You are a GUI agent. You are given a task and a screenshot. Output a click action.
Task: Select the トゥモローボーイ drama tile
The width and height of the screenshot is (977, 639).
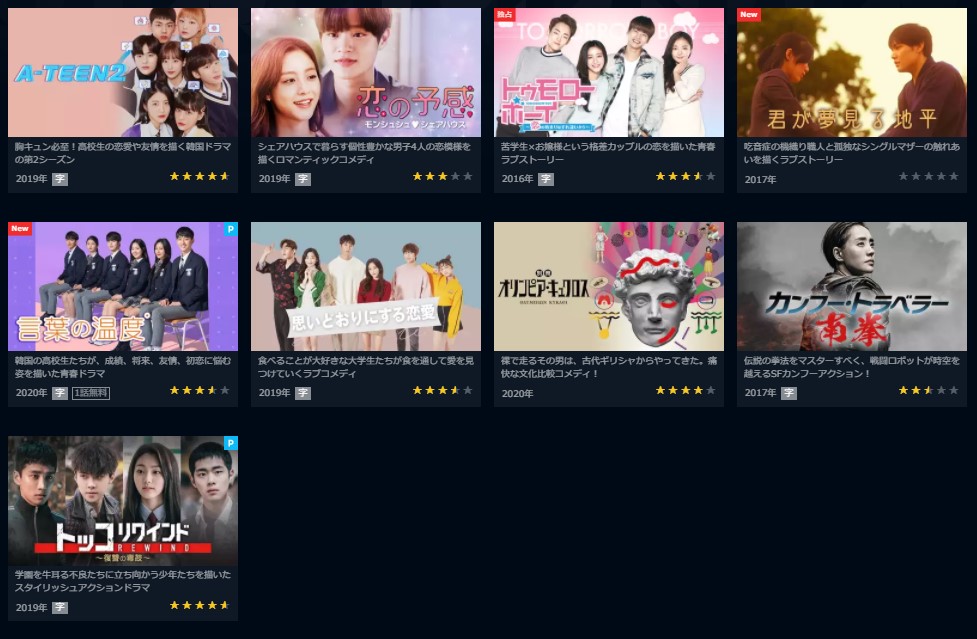609,73
